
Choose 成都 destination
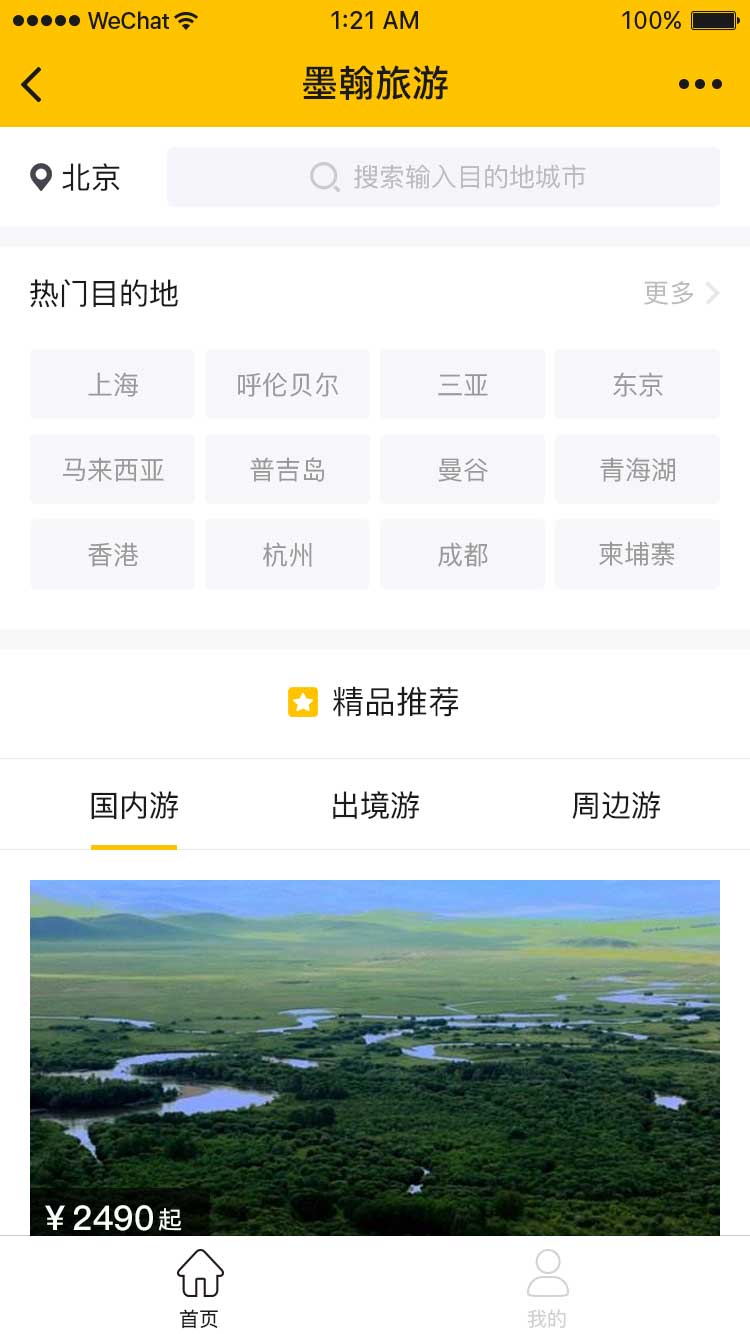[462, 554]
